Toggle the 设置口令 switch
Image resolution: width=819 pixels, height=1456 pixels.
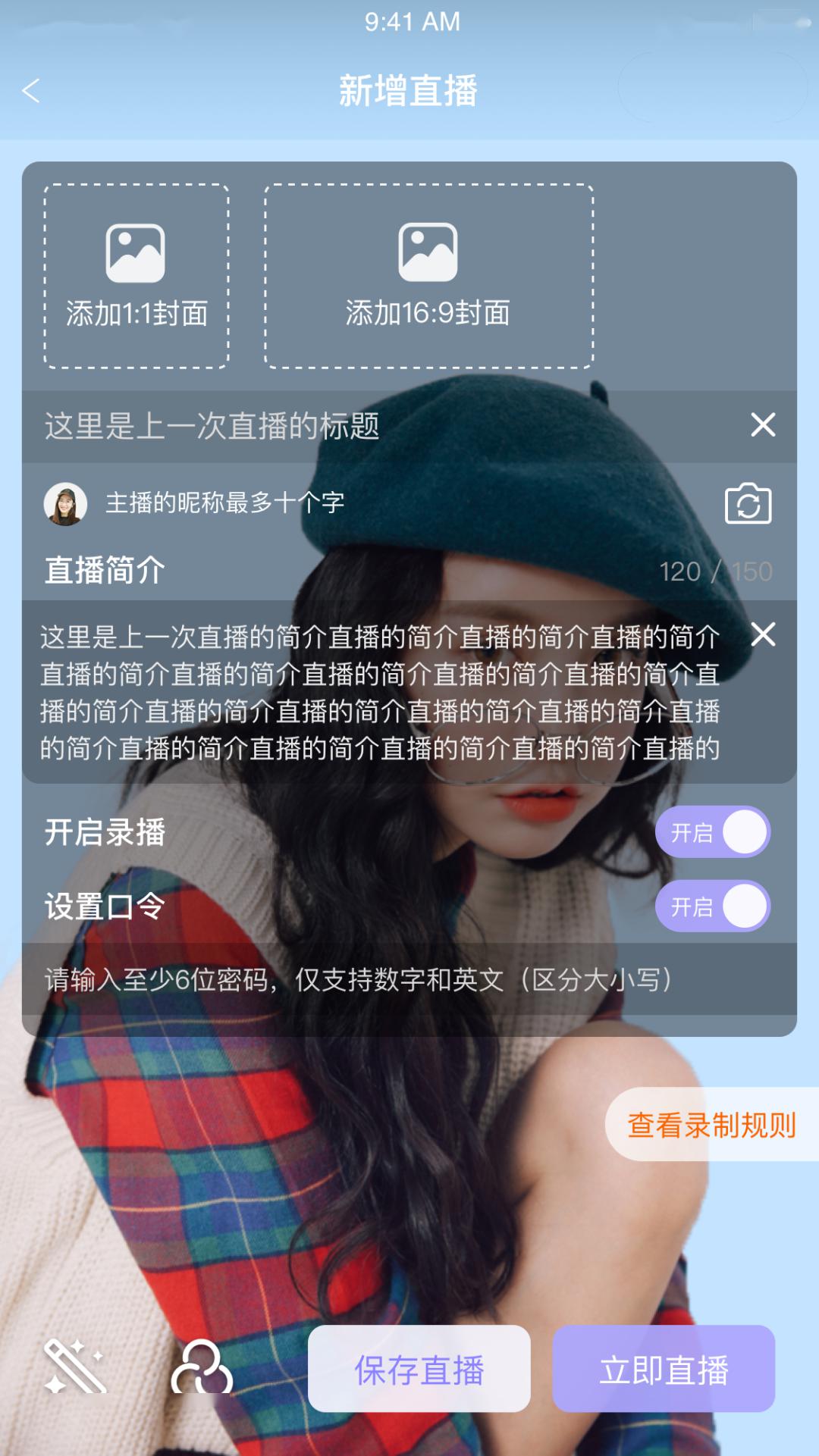click(713, 906)
